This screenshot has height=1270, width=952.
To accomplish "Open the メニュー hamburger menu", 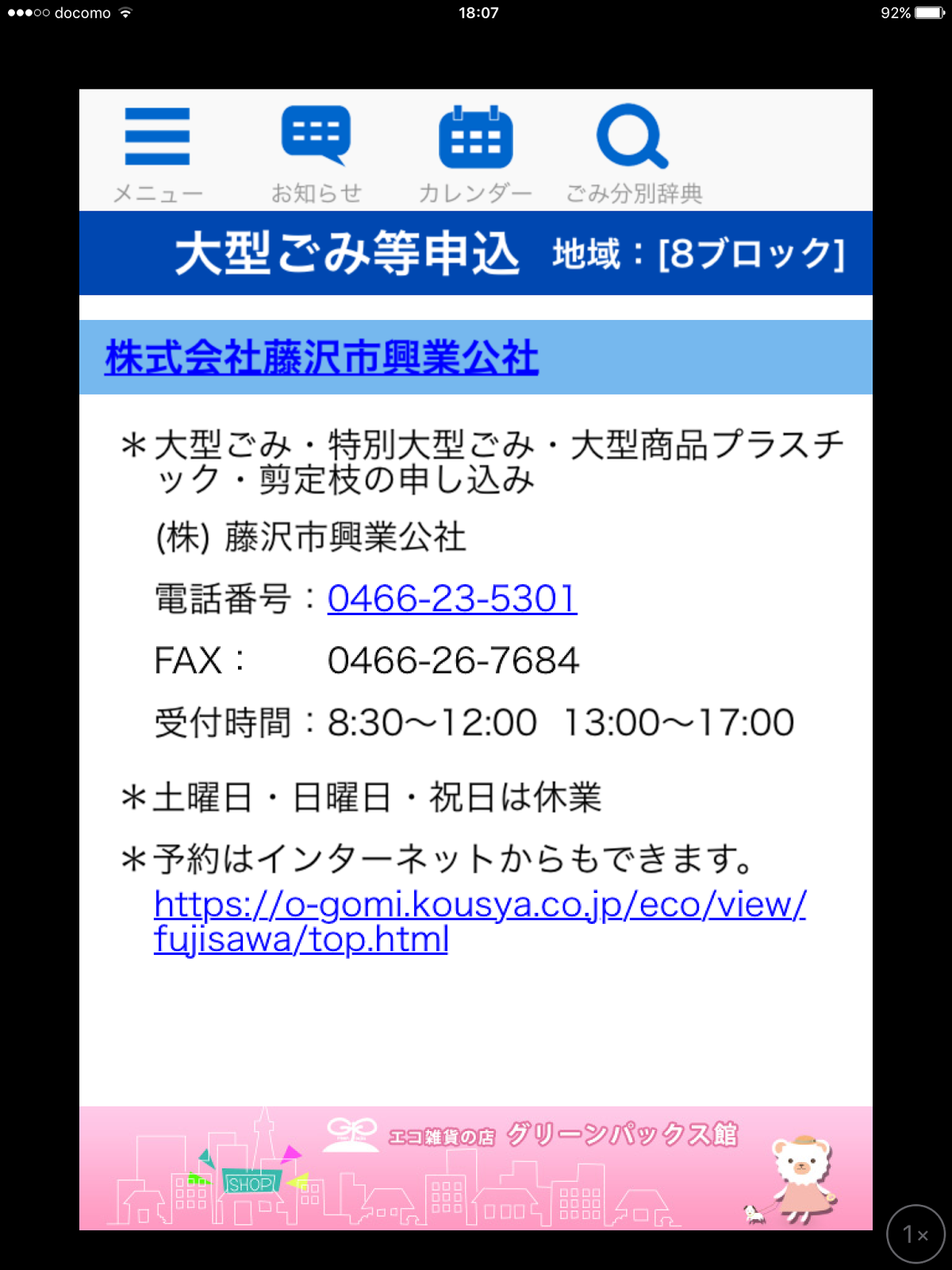I will pos(157,152).
